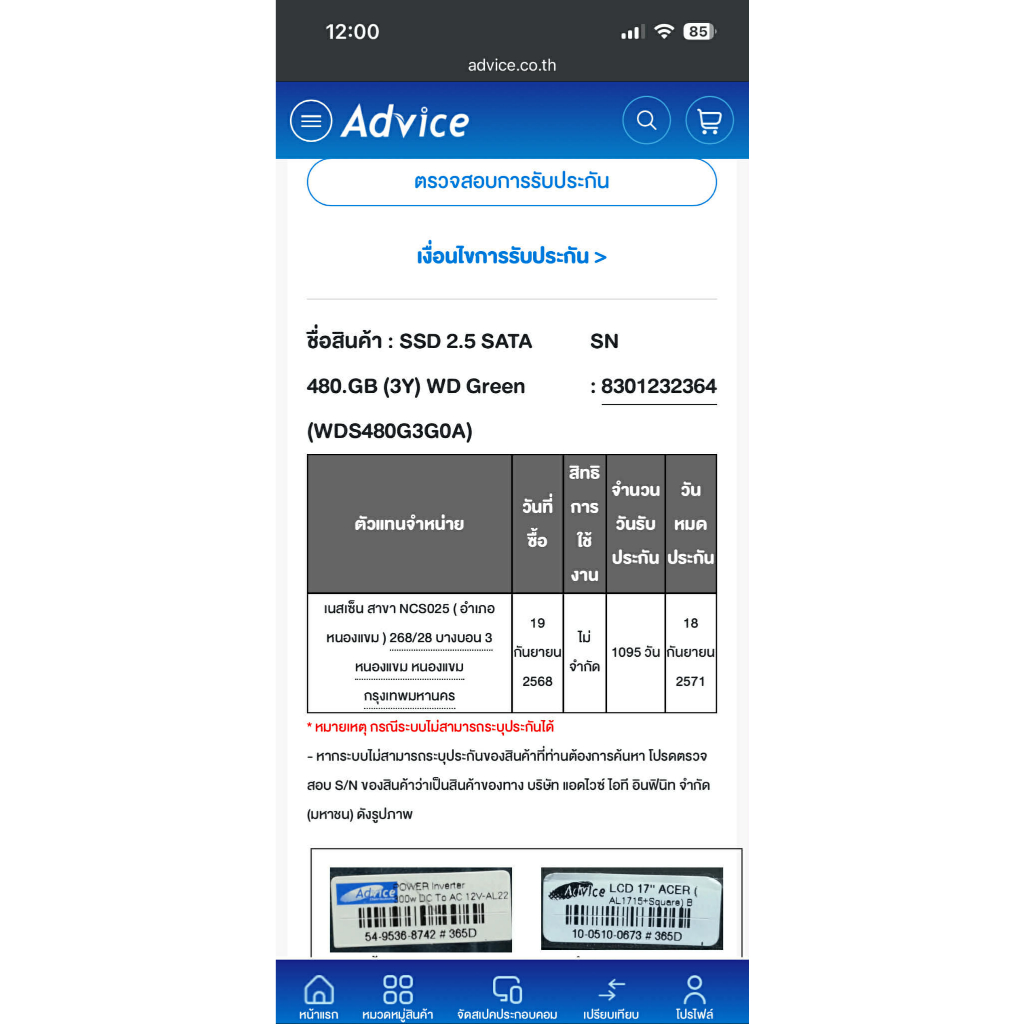The image size is (1024, 1024).
Task: Open the shopping cart
Action: (x=709, y=120)
